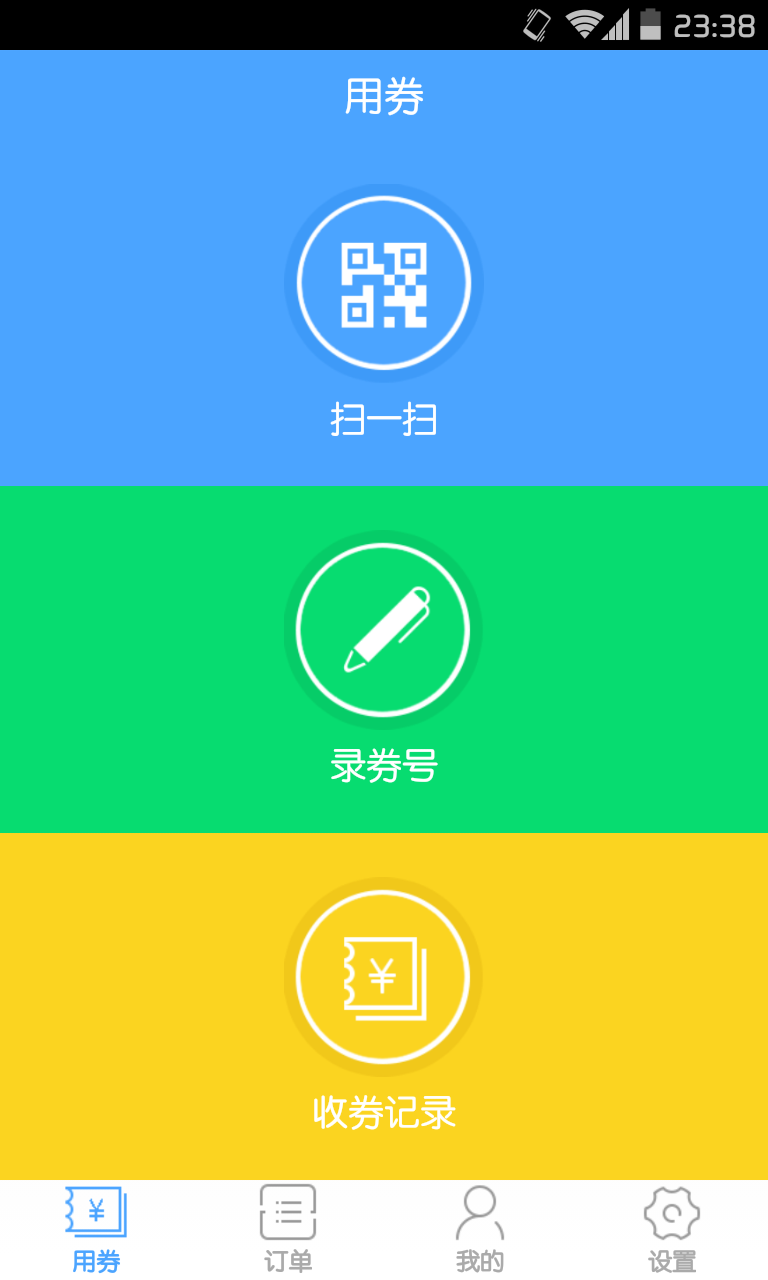Click the 用券 page title
Viewport: 768px width, 1280px height.
(384, 96)
